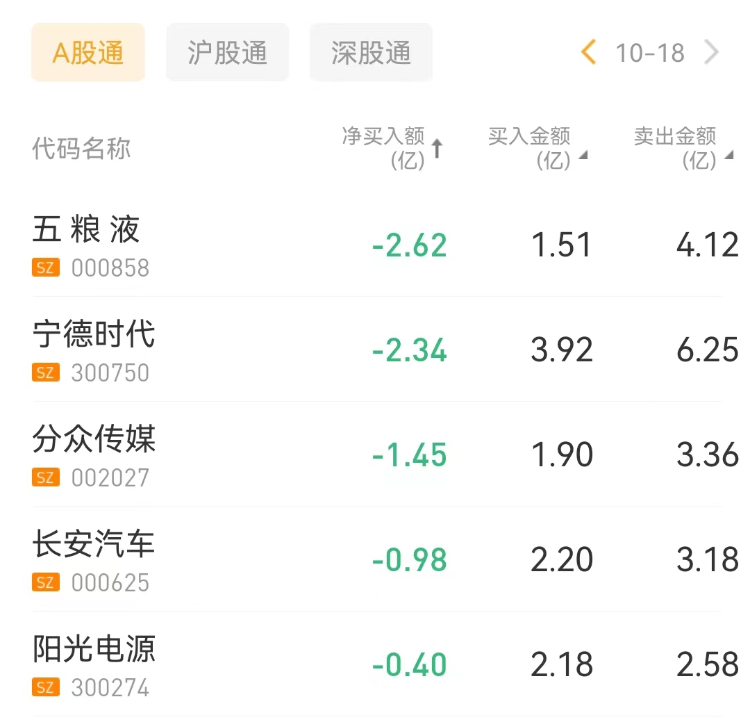Go to the next date after 10-18

point(711,52)
